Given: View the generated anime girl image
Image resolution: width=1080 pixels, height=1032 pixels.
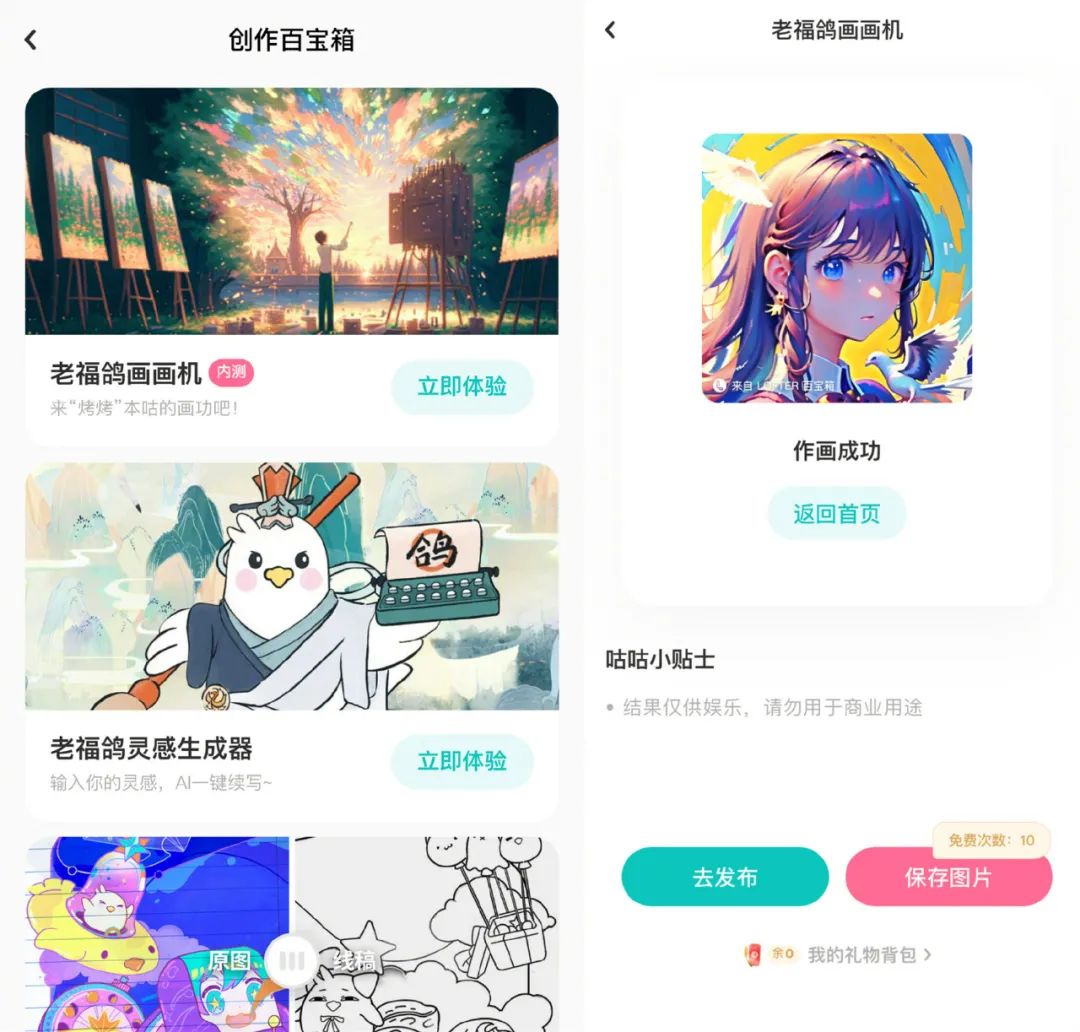Looking at the screenshot, I should [x=836, y=269].
